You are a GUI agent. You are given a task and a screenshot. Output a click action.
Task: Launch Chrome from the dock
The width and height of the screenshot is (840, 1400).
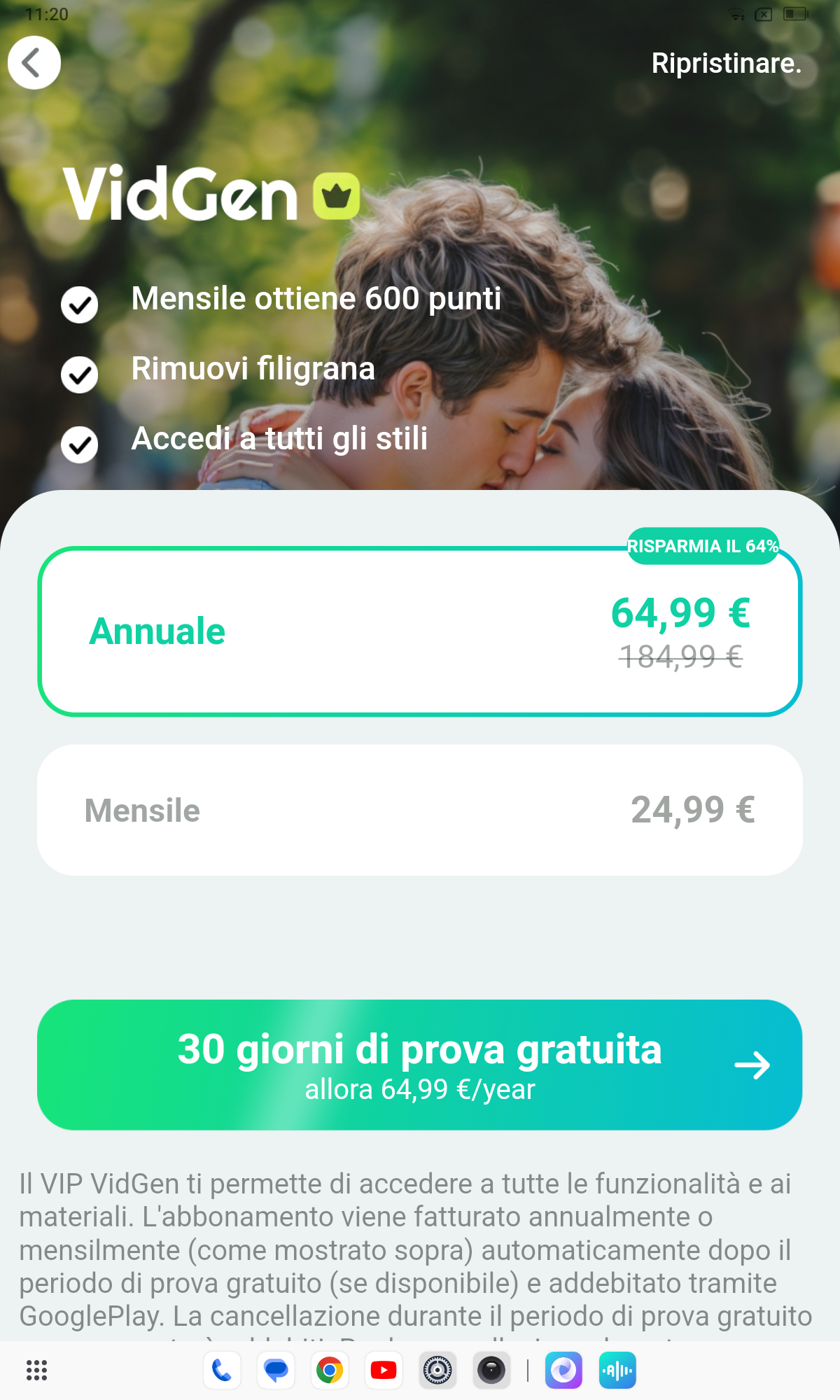[x=330, y=1370]
